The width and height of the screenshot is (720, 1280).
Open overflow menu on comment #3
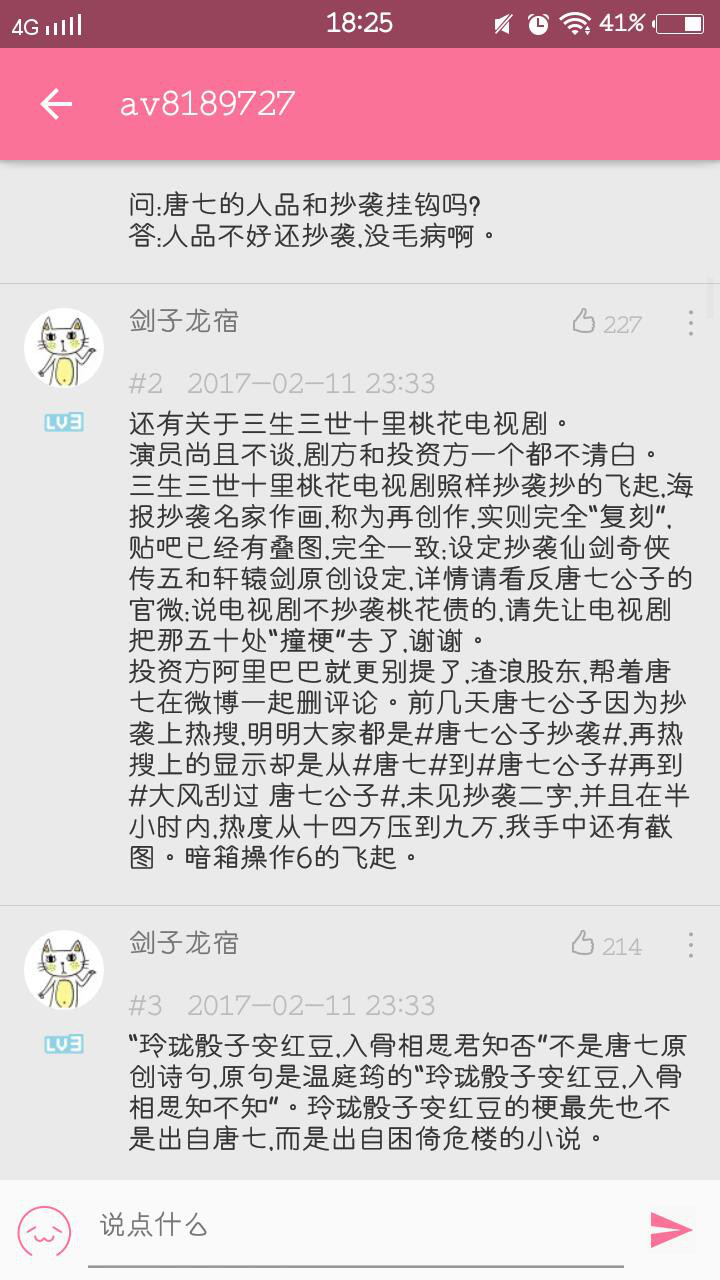coord(690,944)
